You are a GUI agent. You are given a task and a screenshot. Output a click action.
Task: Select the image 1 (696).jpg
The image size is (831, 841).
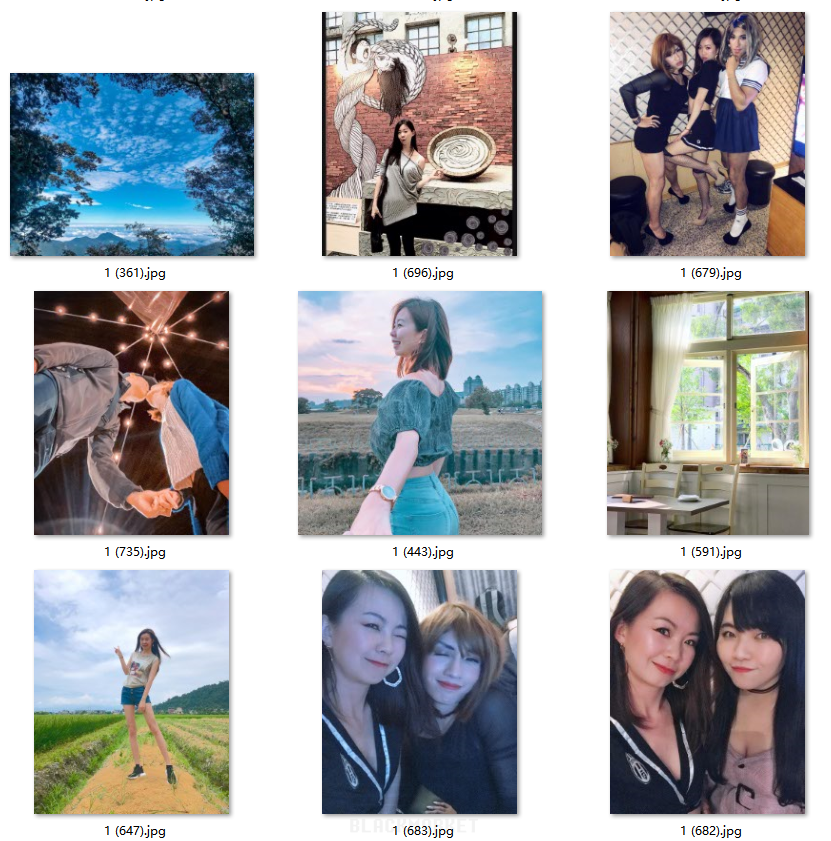(x=419, y=134)
